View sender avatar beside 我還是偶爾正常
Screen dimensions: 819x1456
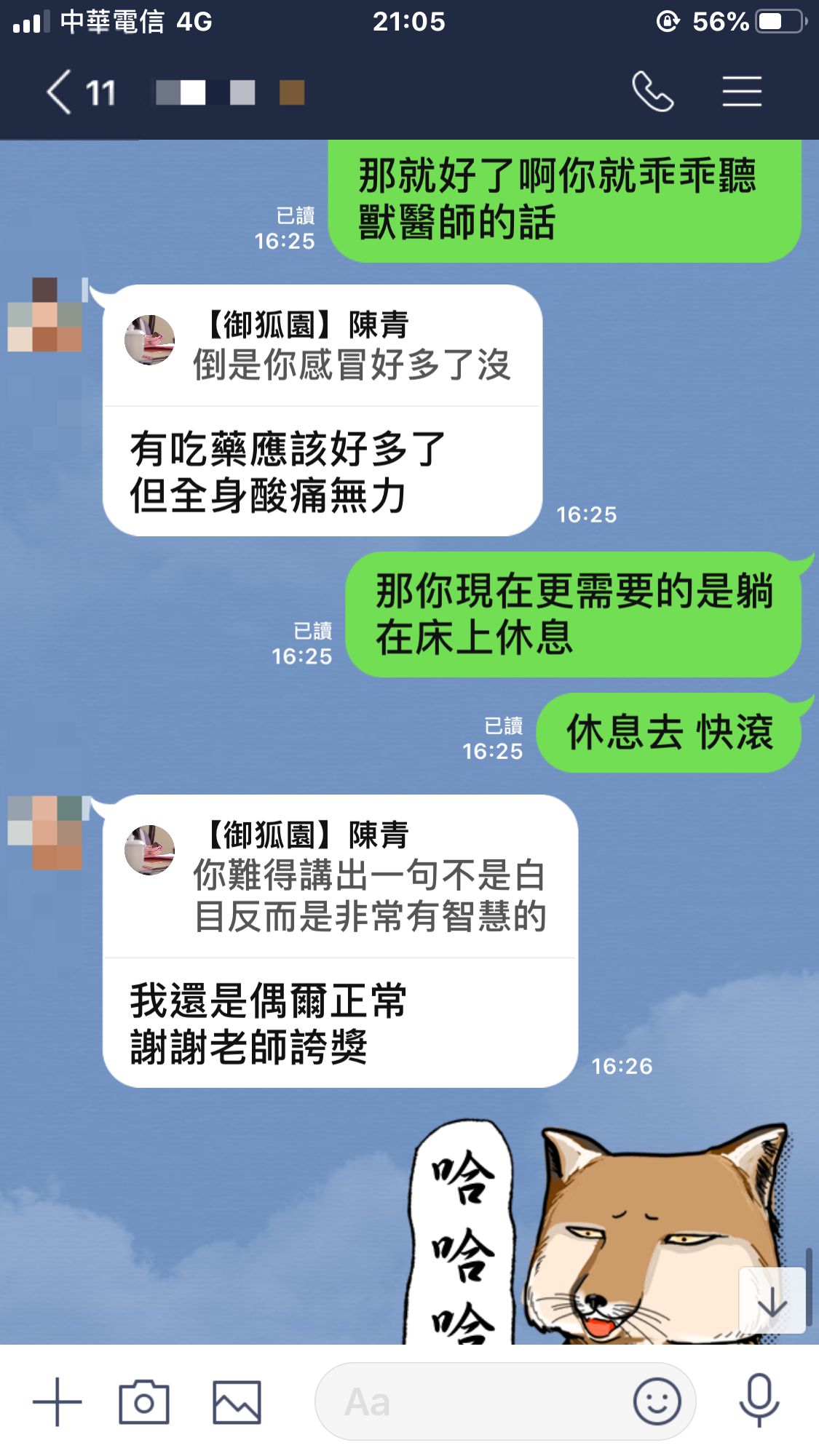click(45, 832)
